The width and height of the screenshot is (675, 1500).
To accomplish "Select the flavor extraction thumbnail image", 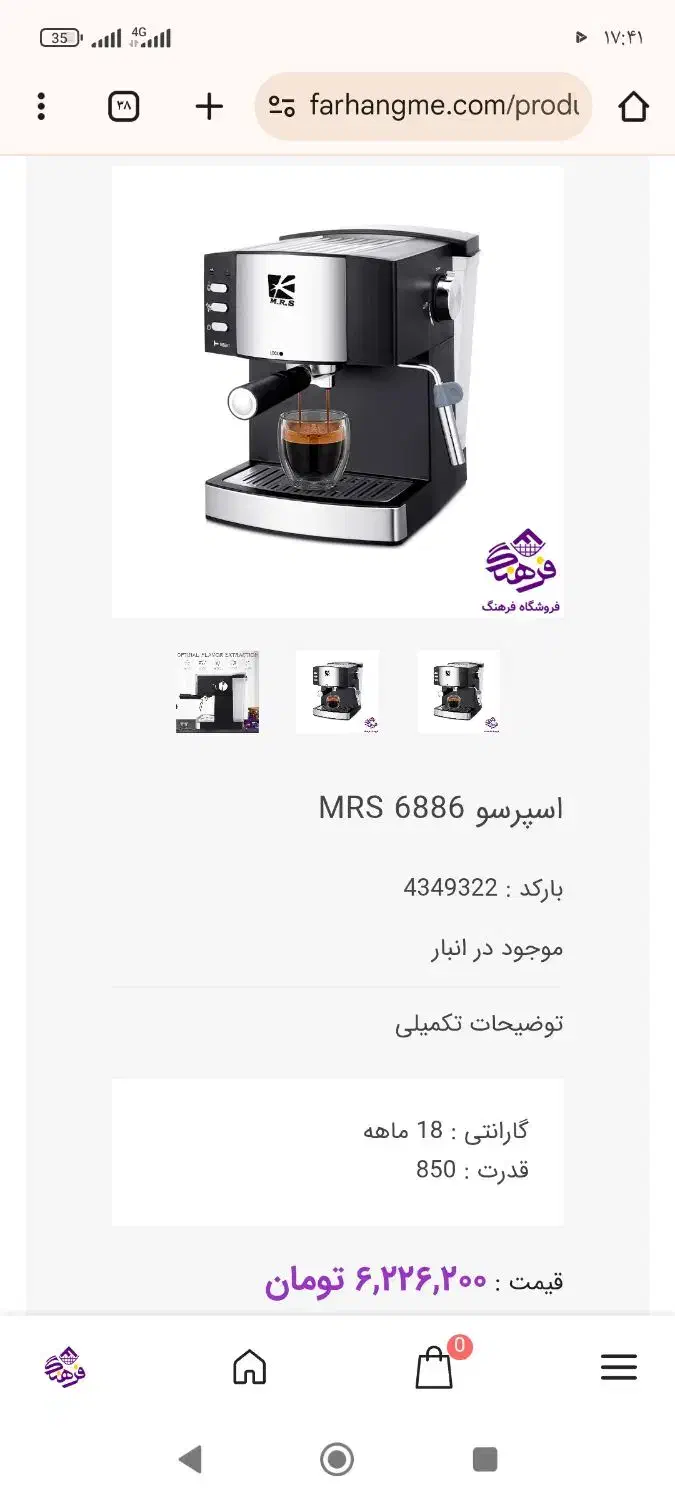I will coord(217,692).
